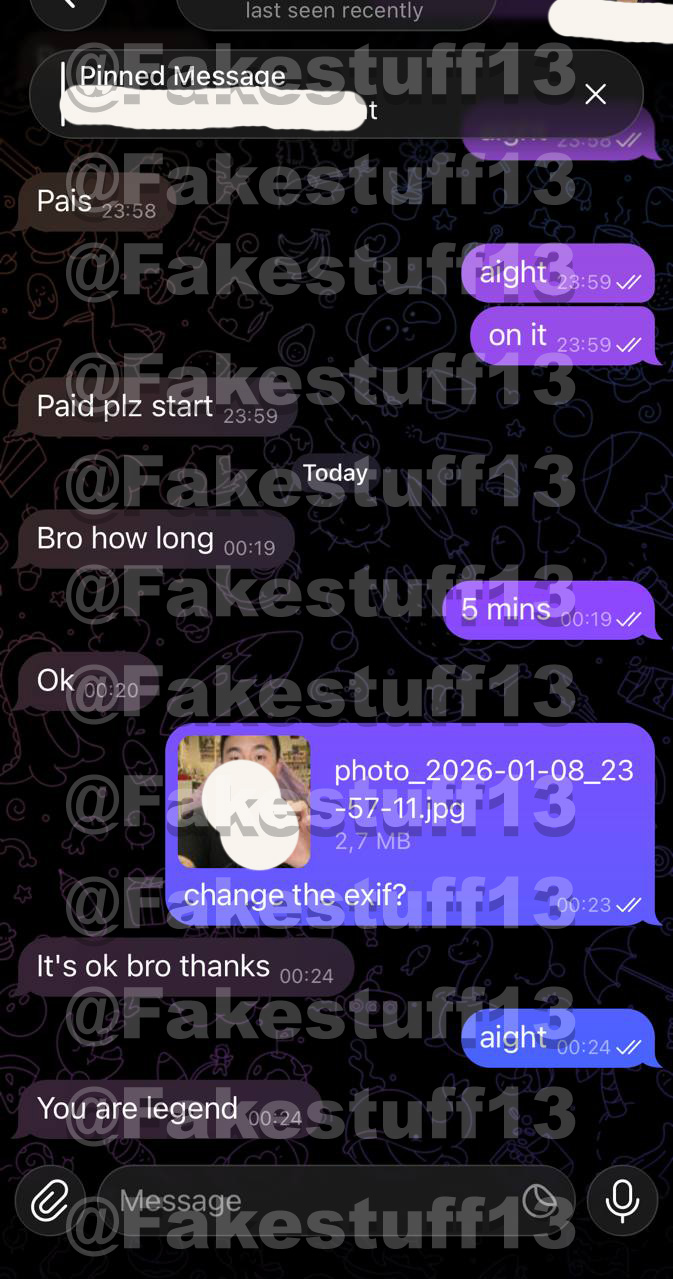Tap the attach paperclip icon
Screen dimensions: 673x1279
[50, 1200]
